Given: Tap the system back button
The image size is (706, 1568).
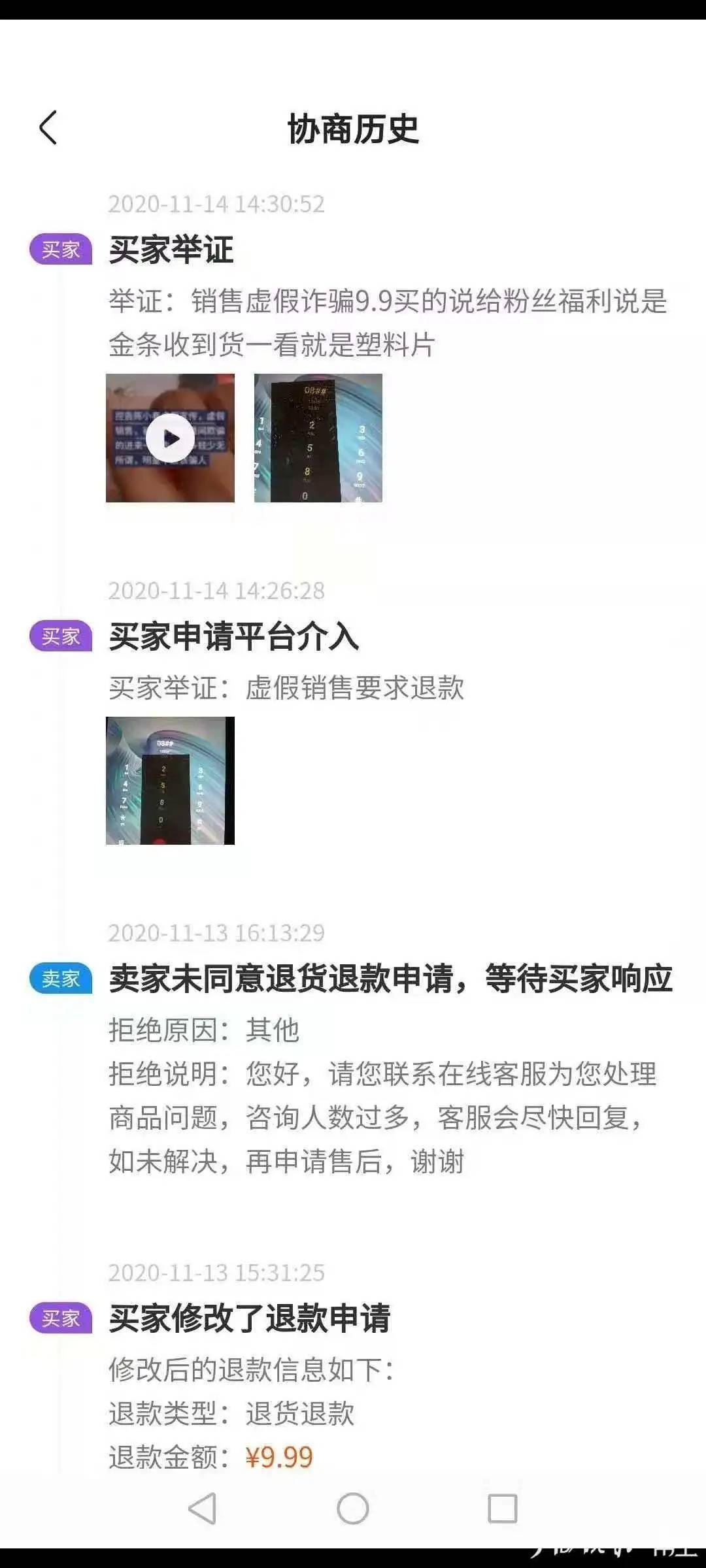Looking at the screenshot, I should tap(202, 1509).
